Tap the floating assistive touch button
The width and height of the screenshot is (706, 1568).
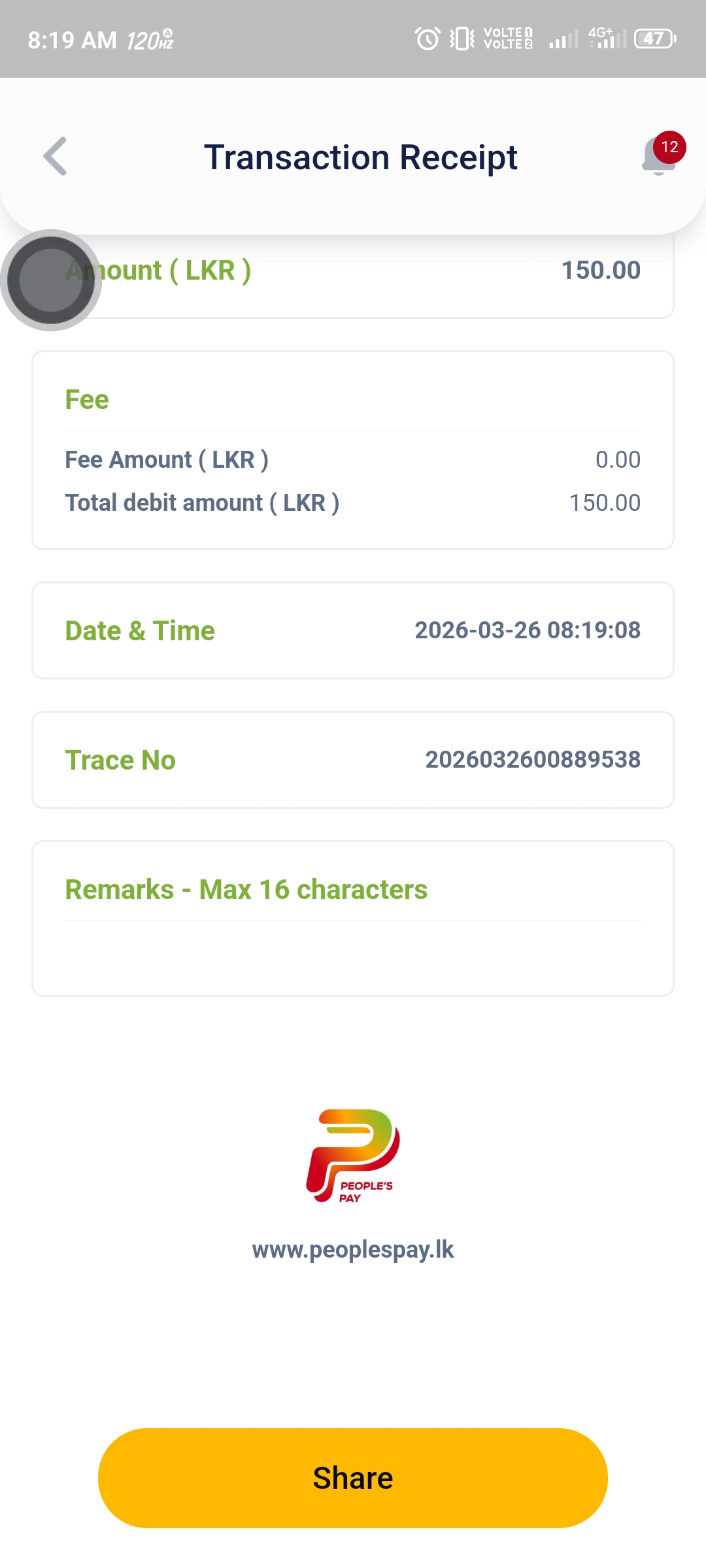(x=51, y=280)
